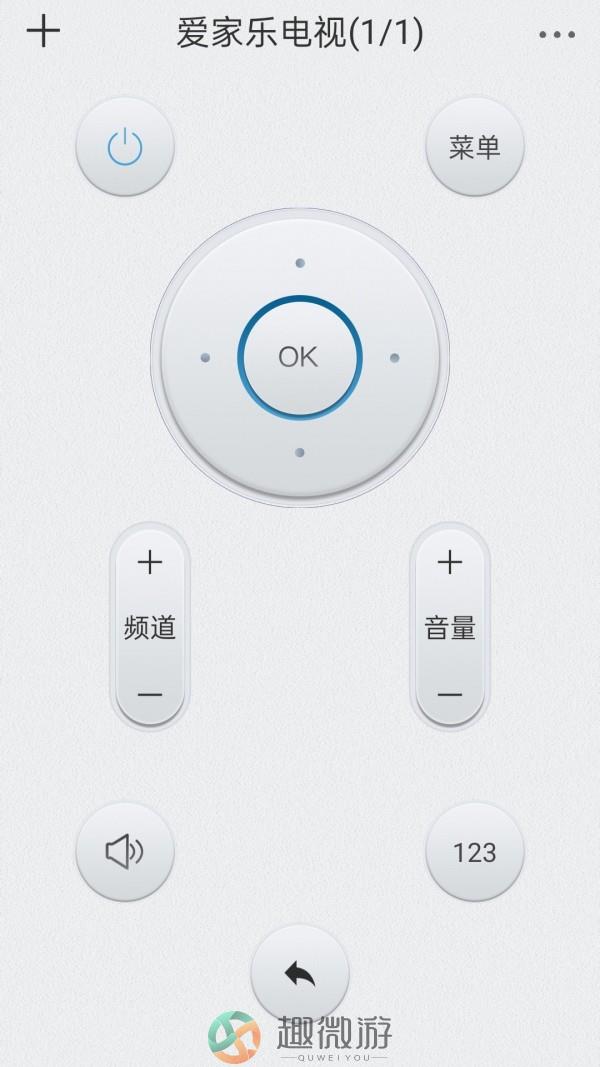Toggle the TV power button
Viewport: 600px width, 1067px height.
[x=125, y=147]
